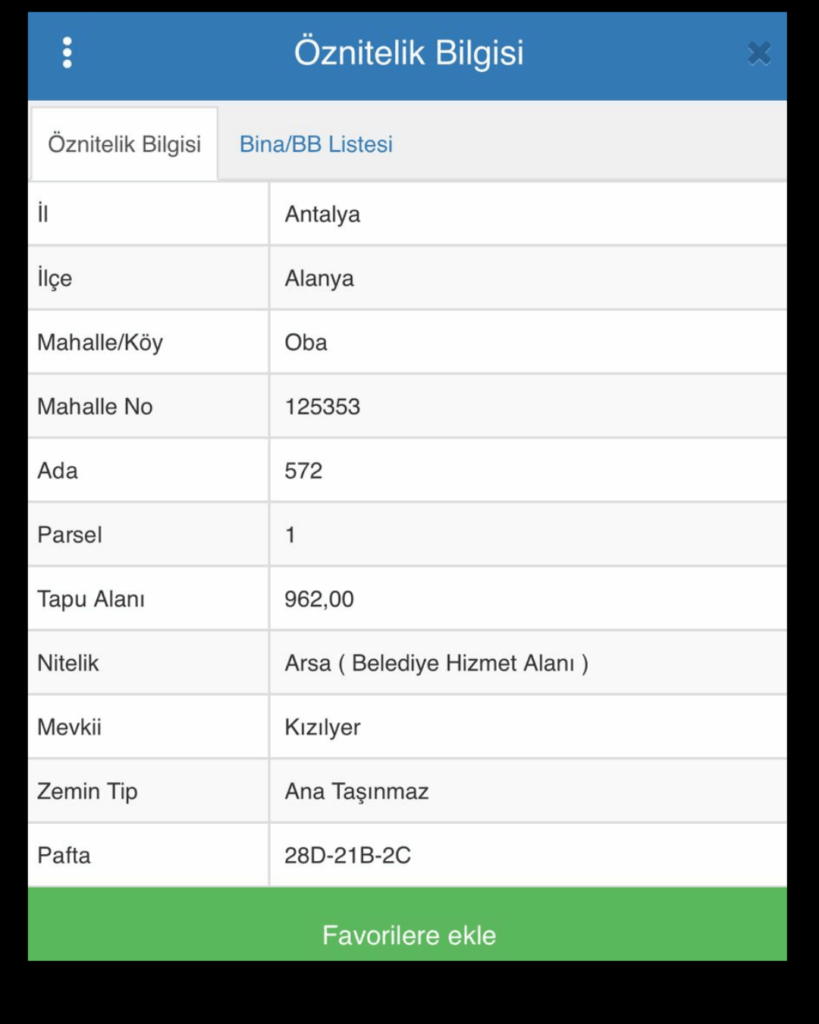The width and height of the screenshot is (819, 1024).
Task: Open the three-dot overflow menu
Action: [x=67, y=52]
